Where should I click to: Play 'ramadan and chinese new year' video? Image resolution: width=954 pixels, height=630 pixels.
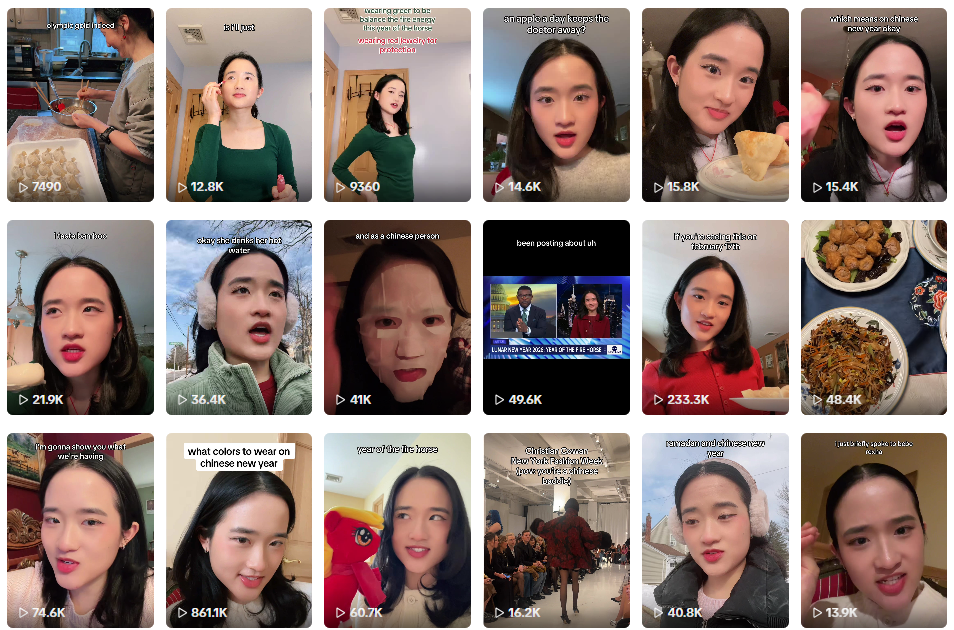click(715, 530)
